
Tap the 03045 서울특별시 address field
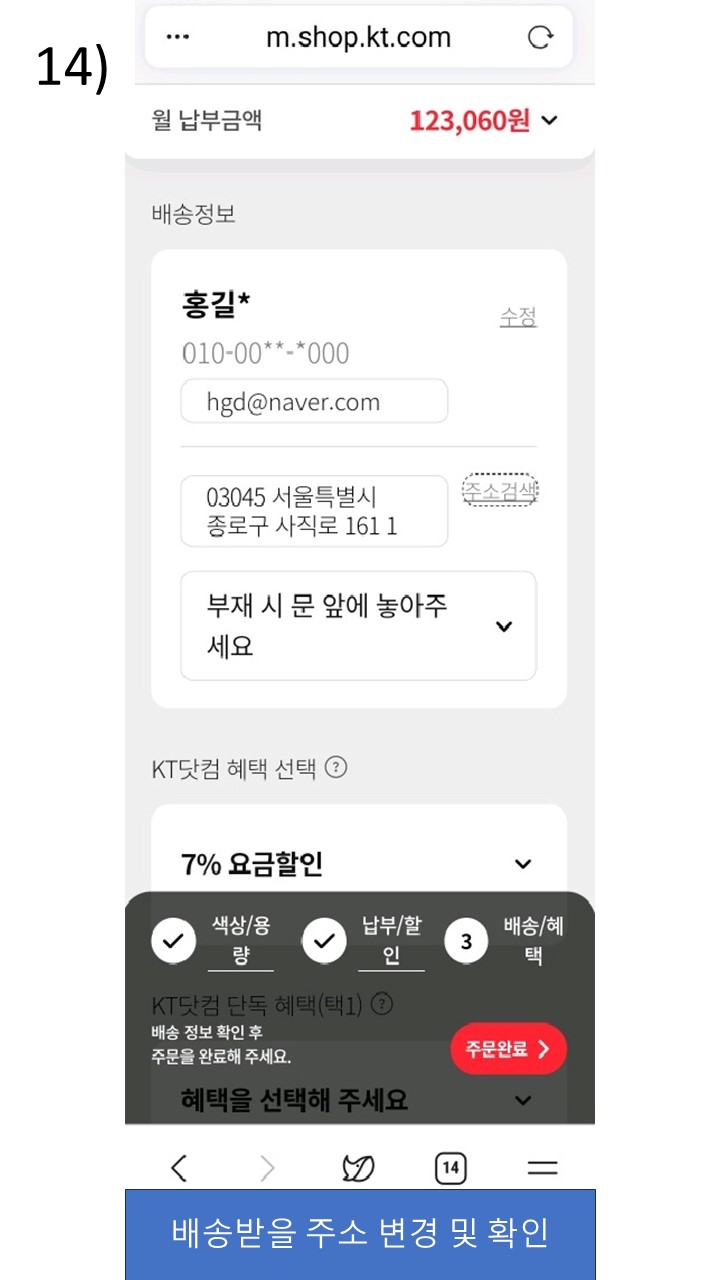314,511
